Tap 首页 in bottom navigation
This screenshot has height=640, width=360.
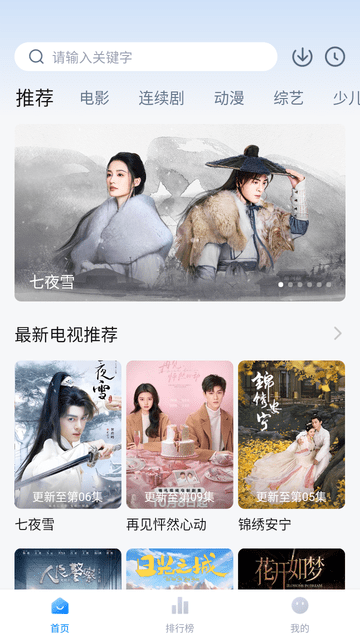[x=60, y=615]
